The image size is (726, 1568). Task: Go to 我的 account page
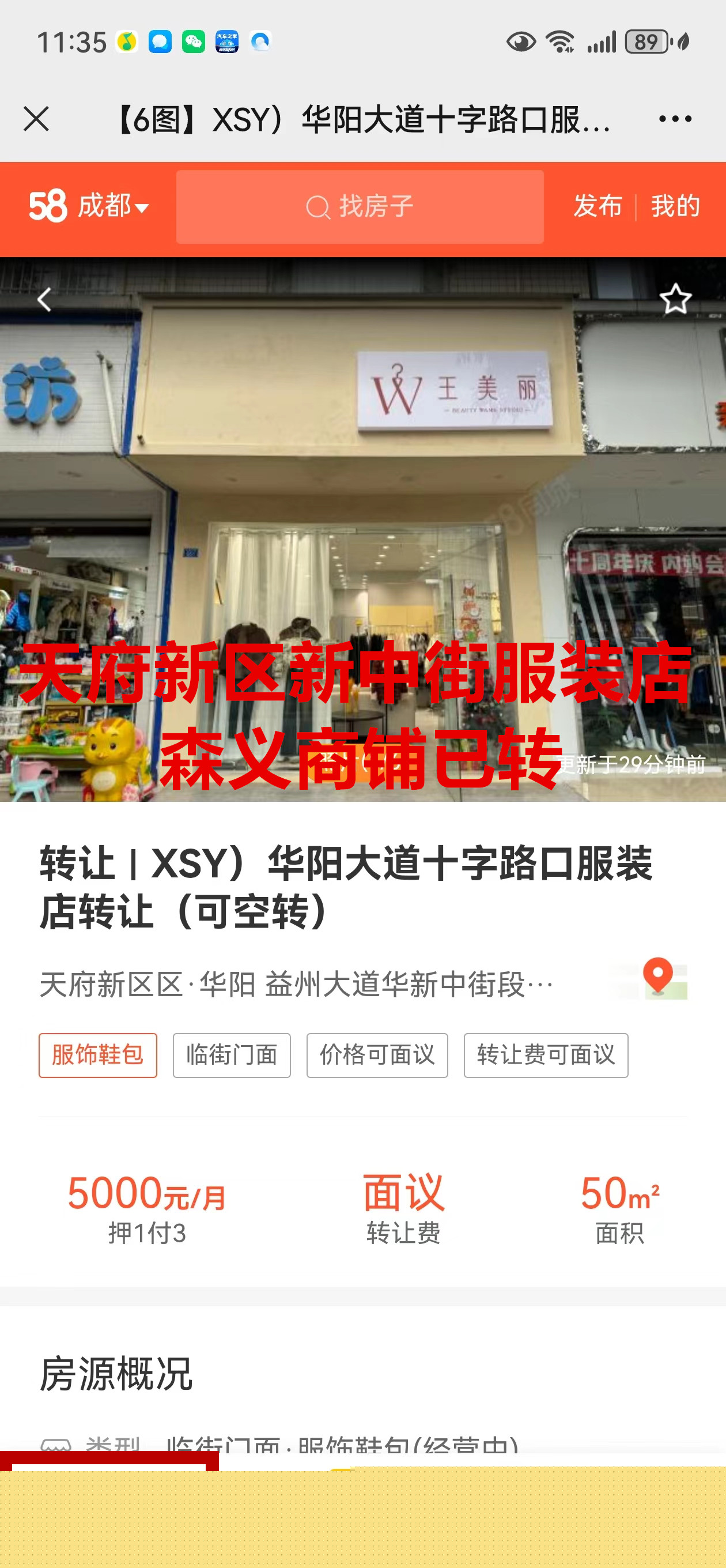coord(675,206)
